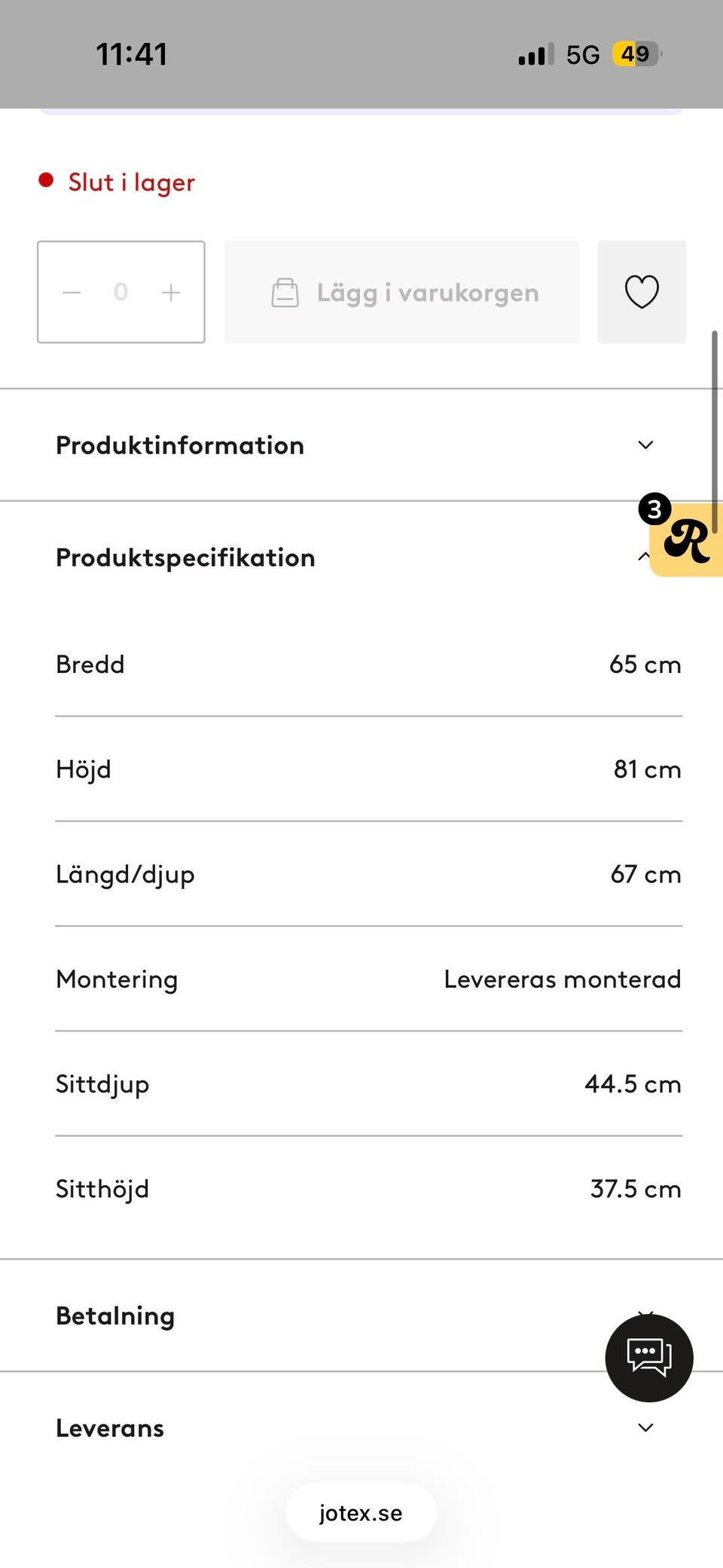Expand the Produktinformation section

[x=361, y=445]
